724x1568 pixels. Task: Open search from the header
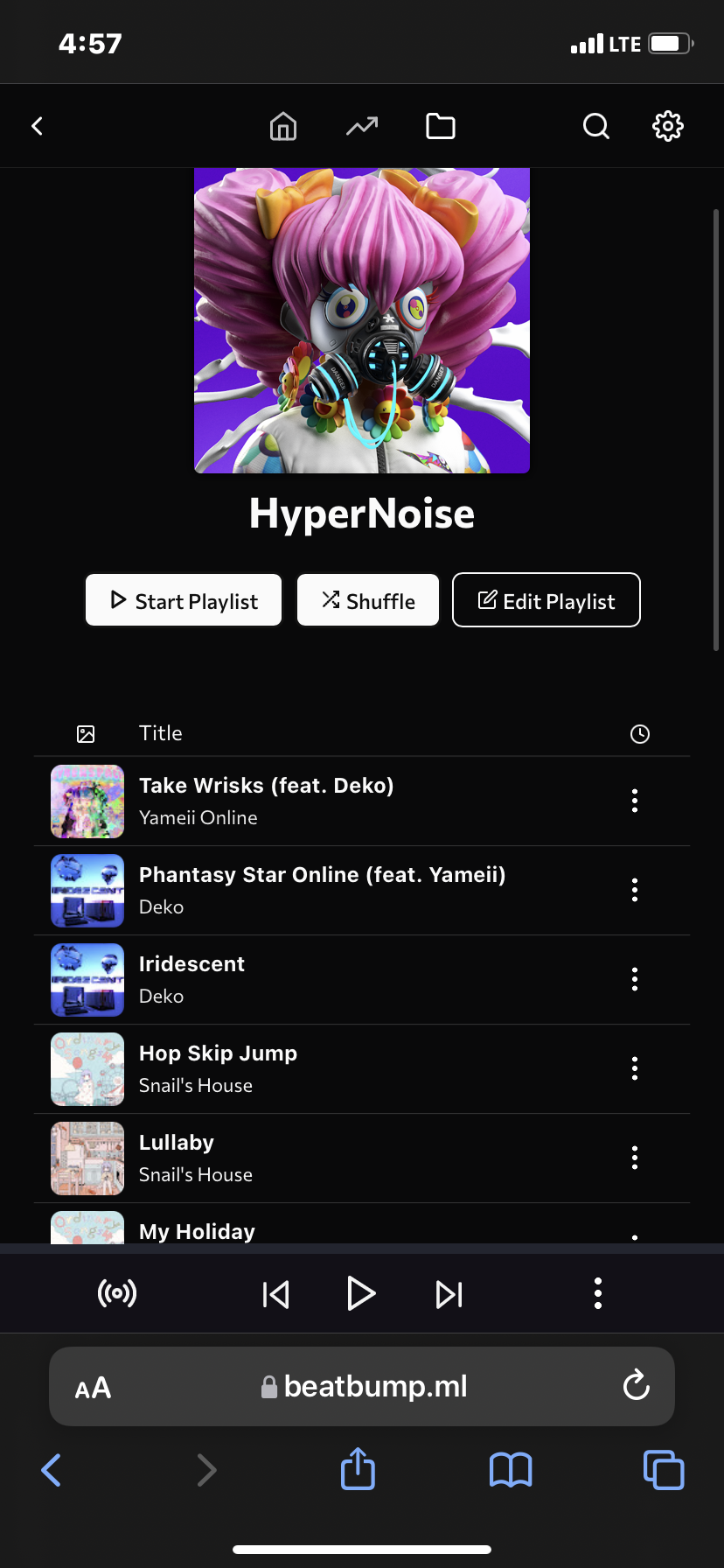[x=595, y=126]
